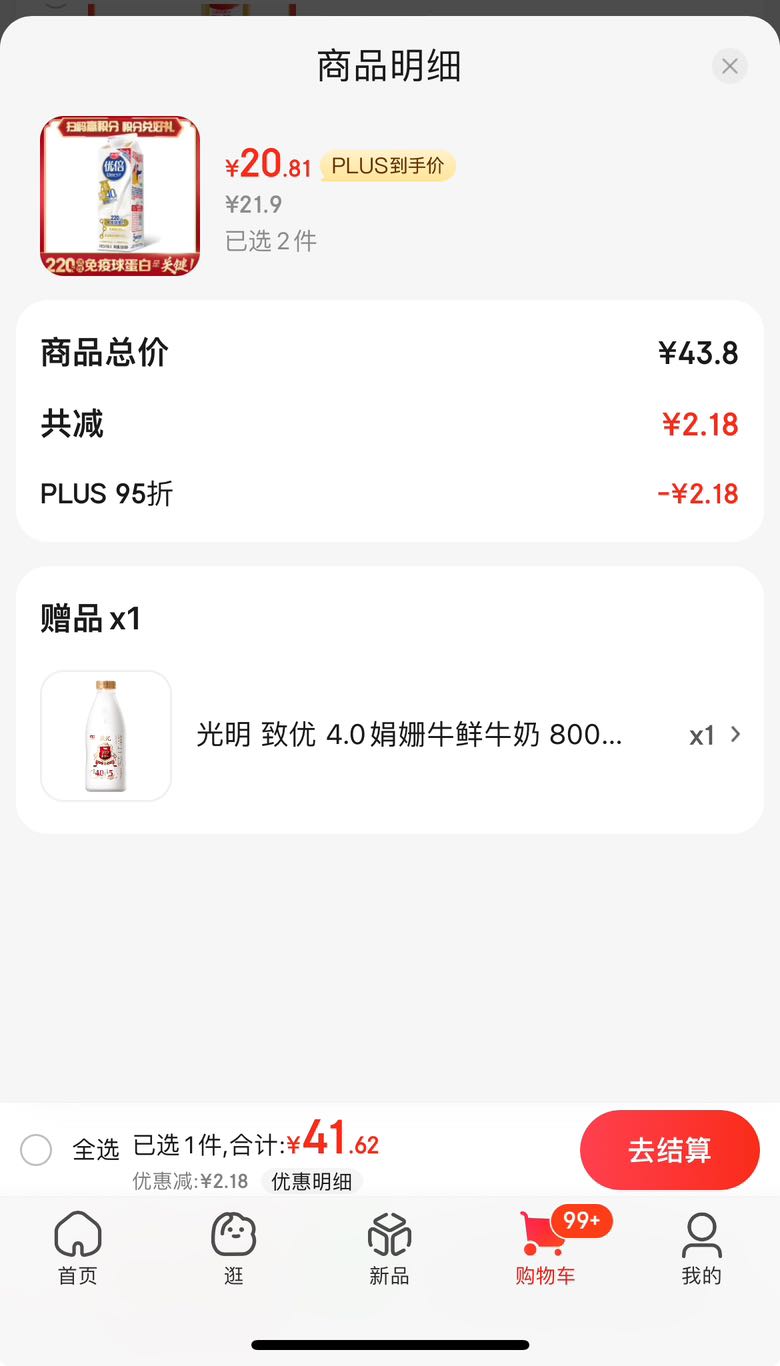Open the 购物车 shopping cart icon
The width and height of the screenshot is (780, 1366).
[x=545, y=1247]
